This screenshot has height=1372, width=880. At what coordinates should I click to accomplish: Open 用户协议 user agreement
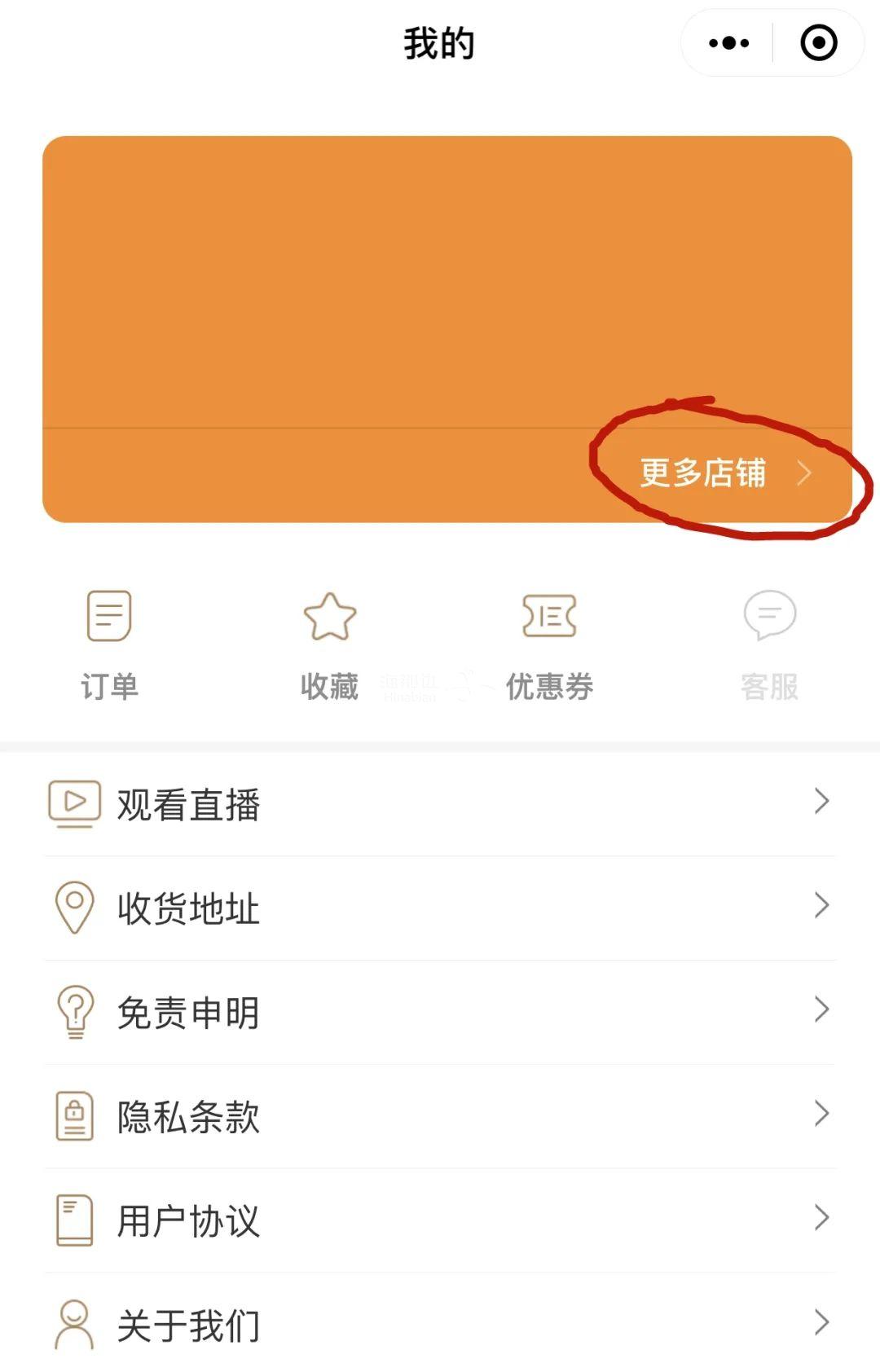[x=440, y=1220]
